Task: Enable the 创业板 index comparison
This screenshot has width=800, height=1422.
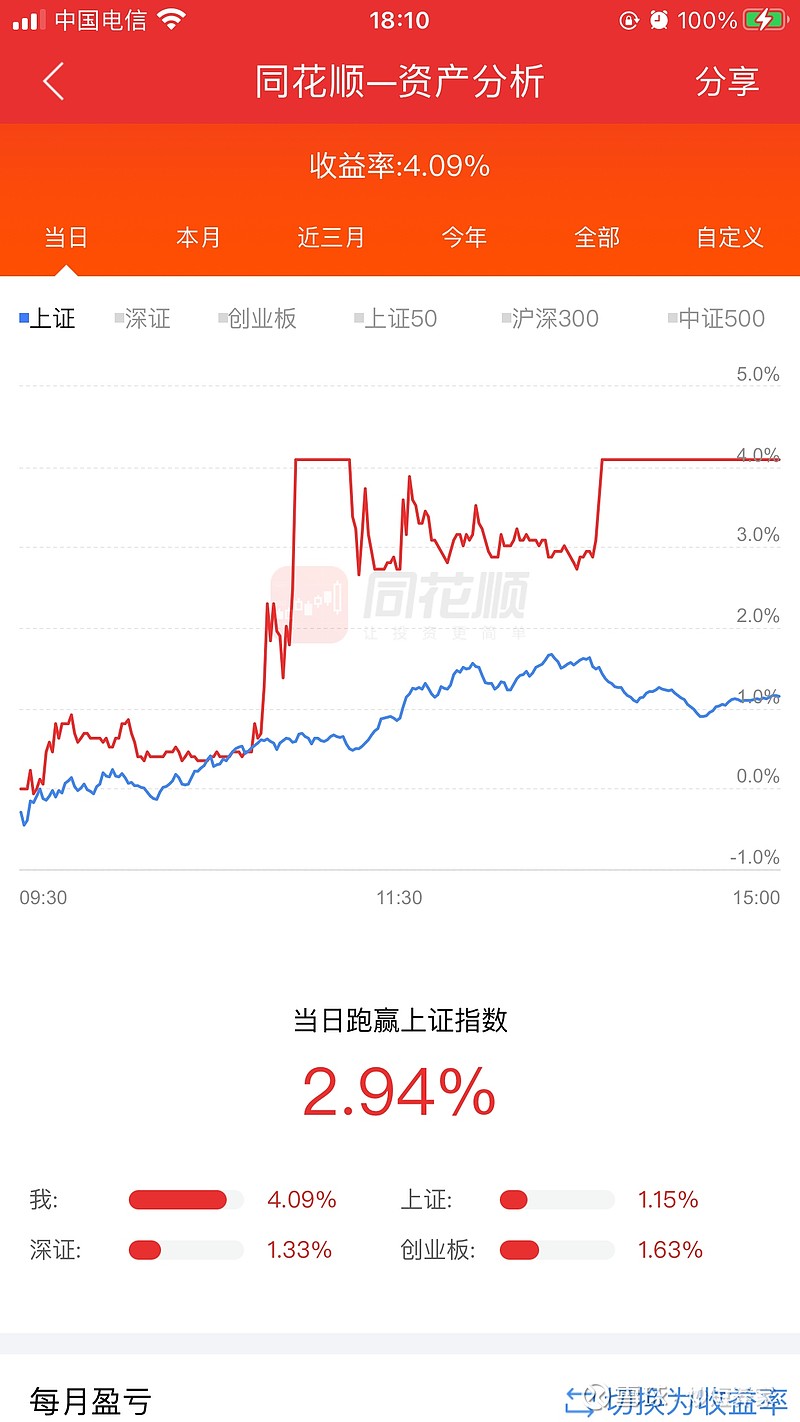Action: [257, 319]
